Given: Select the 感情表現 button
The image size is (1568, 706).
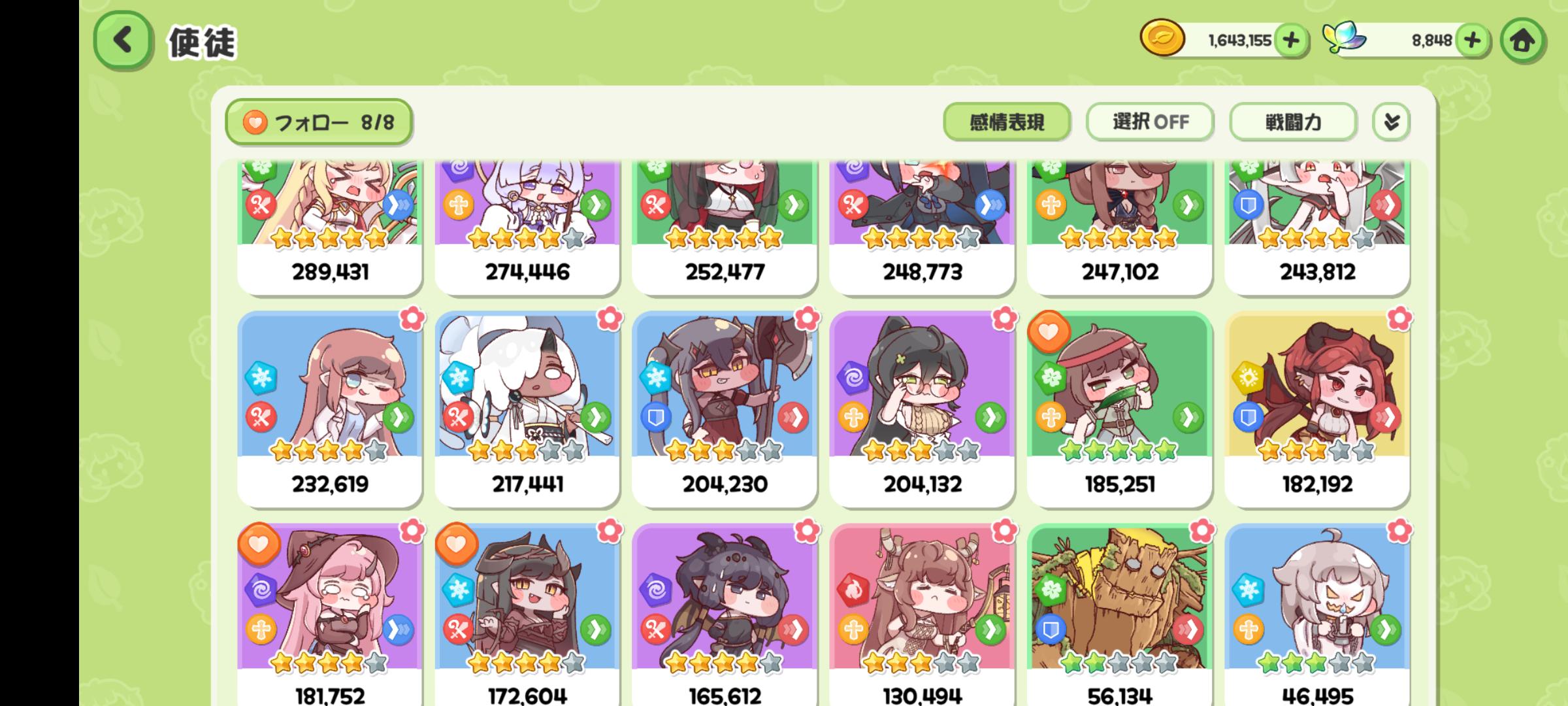Looking at the screenshot, I should (1006, 122).
